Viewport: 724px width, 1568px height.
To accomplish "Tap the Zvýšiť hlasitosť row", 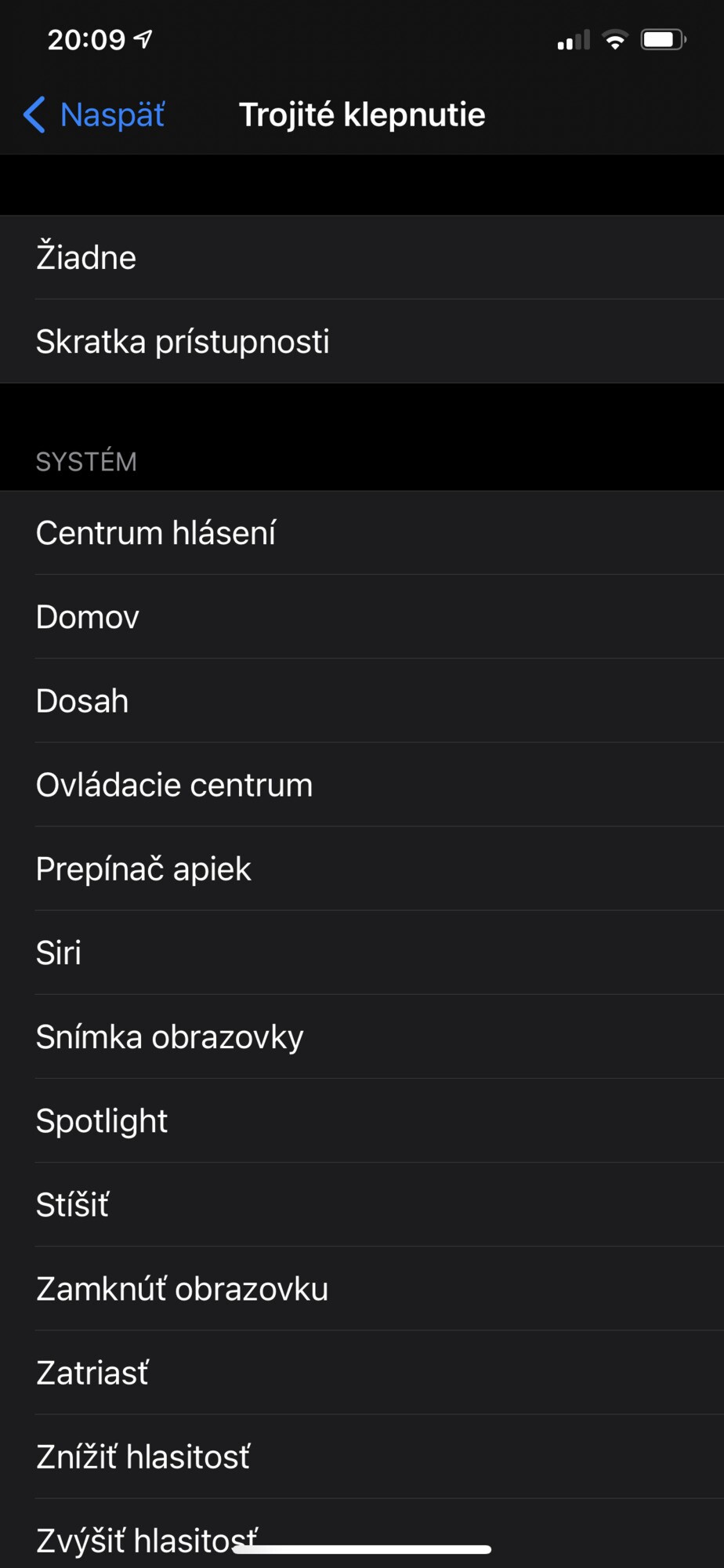I will [x=362, y=1534].
